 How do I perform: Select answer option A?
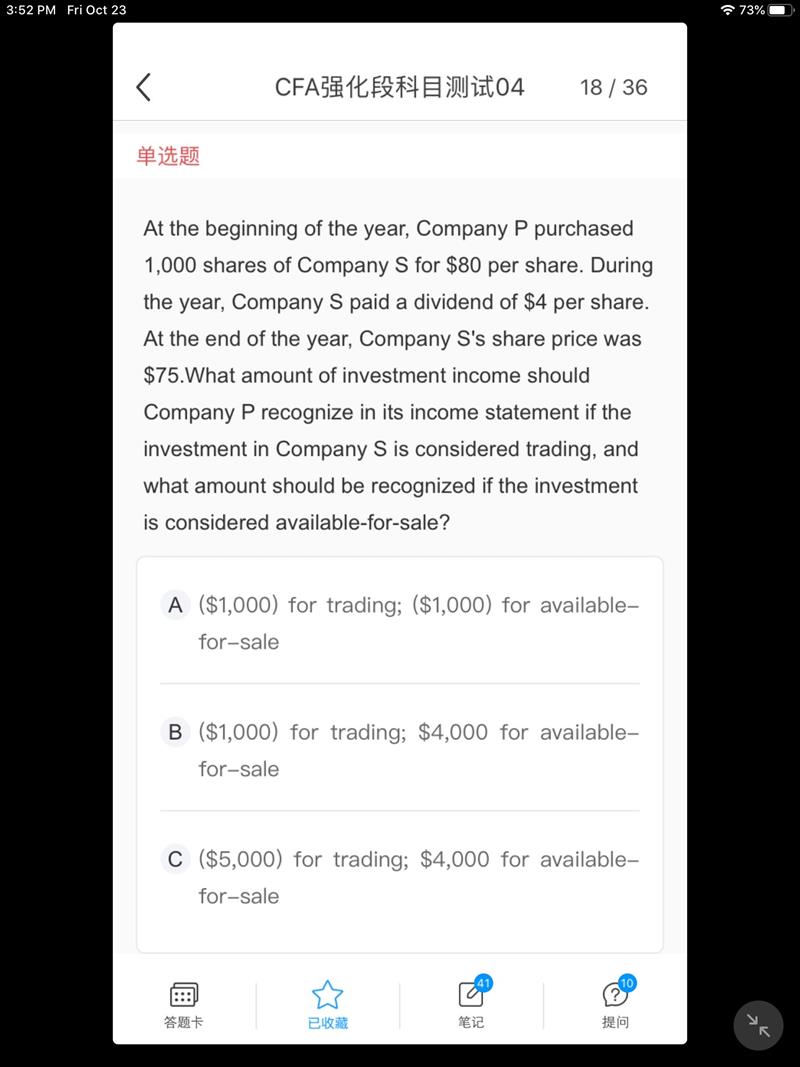(x=399, y=623)
